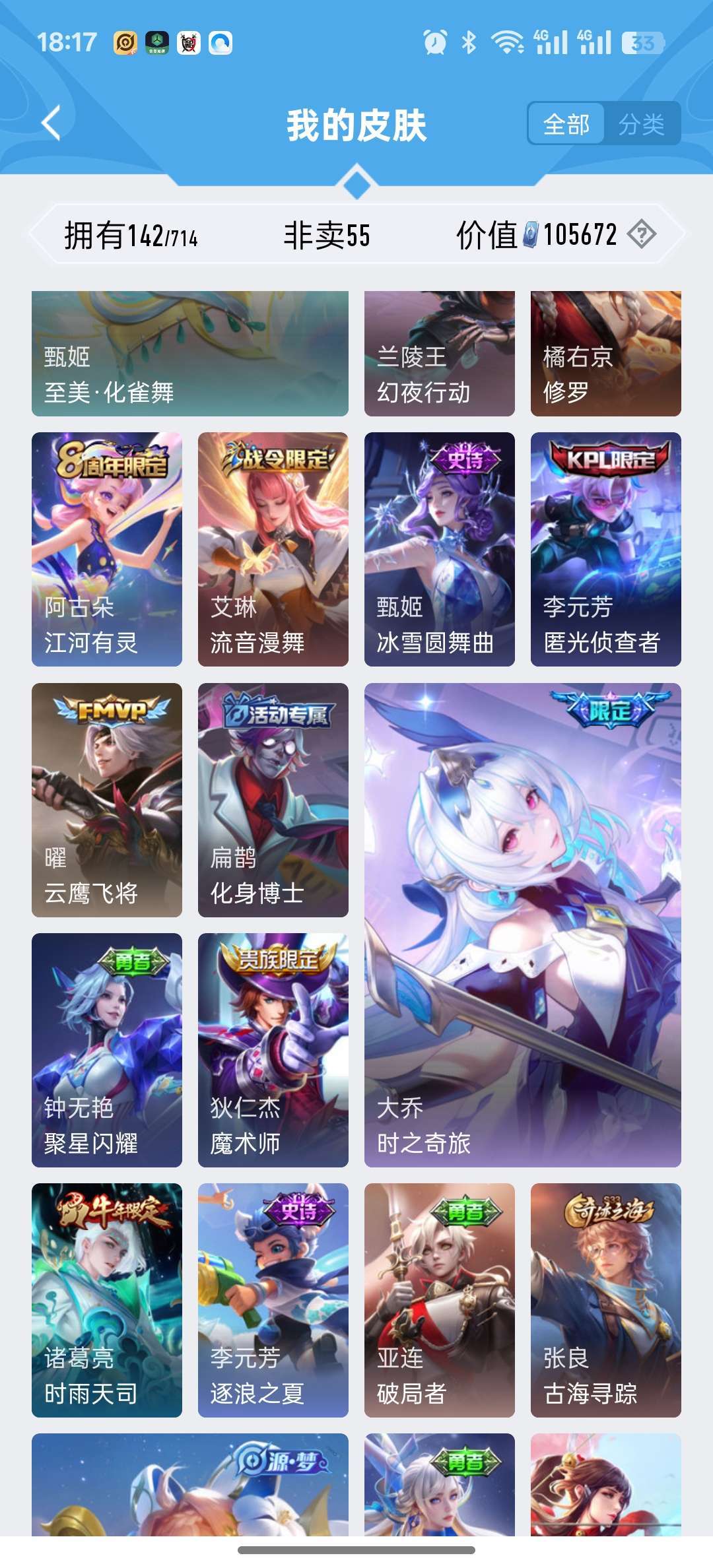
Task: Open 钟无艳 聚星闪耀 skin
Action: click(107, 1050)
